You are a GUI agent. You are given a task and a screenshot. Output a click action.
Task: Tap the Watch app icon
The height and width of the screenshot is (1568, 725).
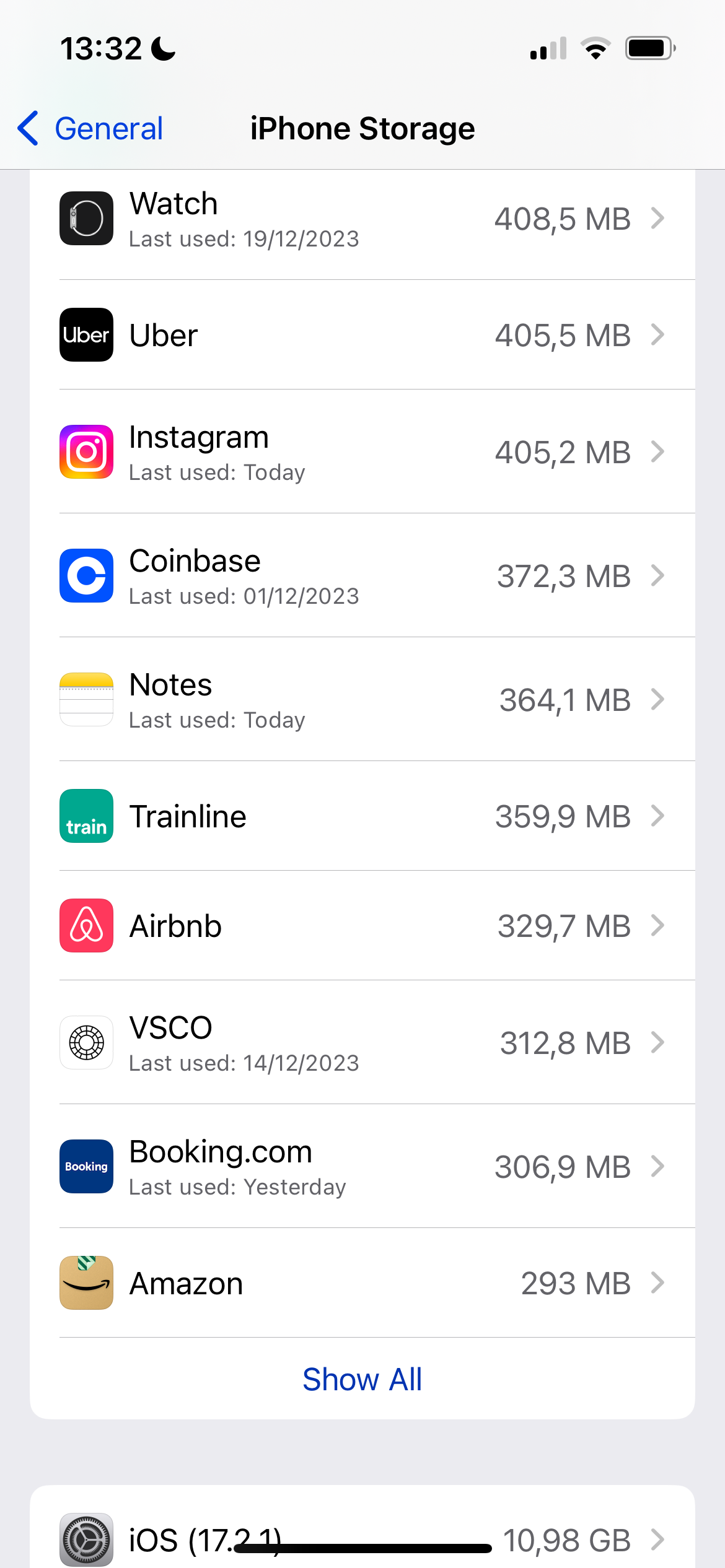pos(86,218)
